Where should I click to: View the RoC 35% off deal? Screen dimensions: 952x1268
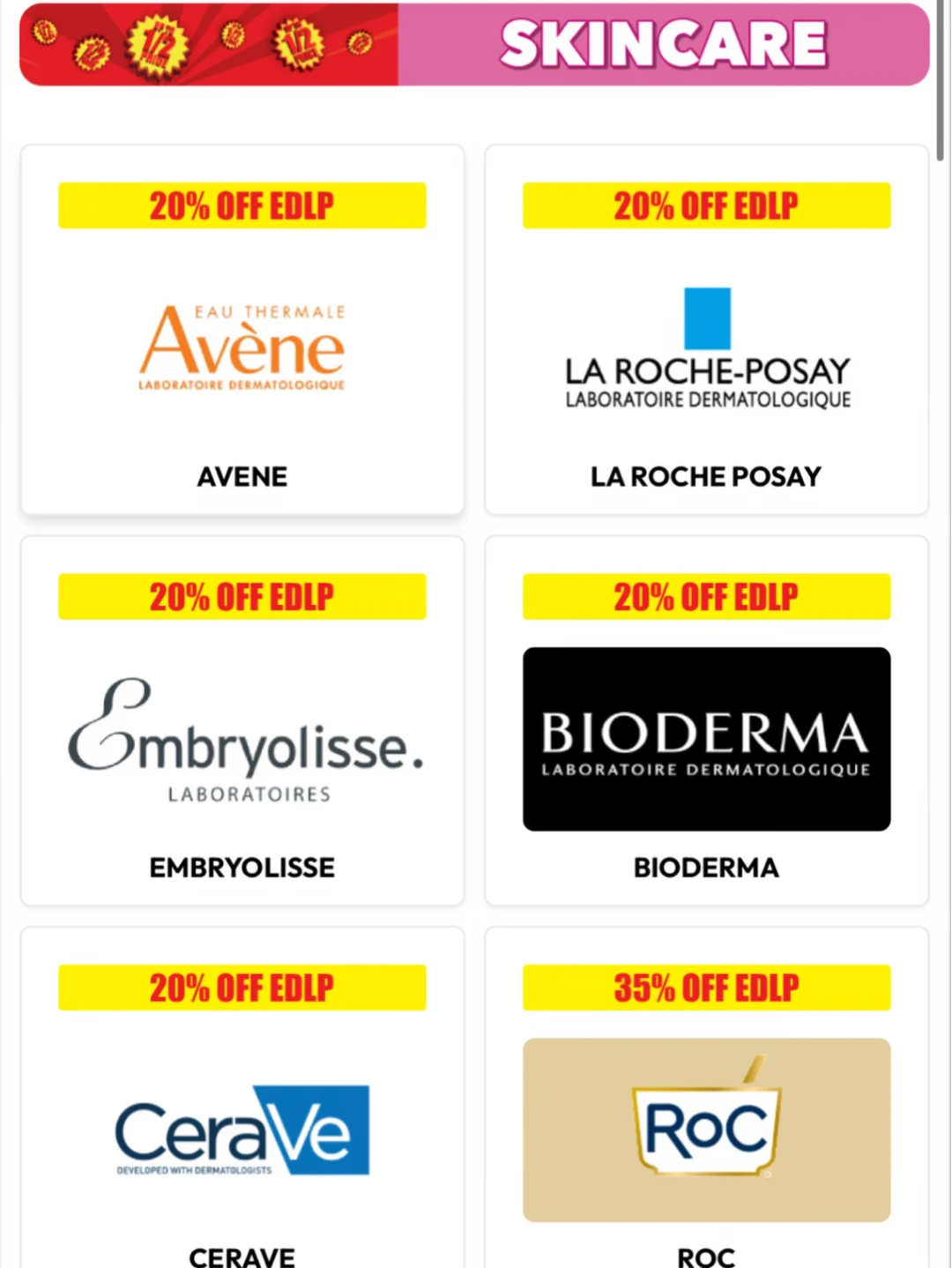pyautogui.click(x=706, y=1098)
